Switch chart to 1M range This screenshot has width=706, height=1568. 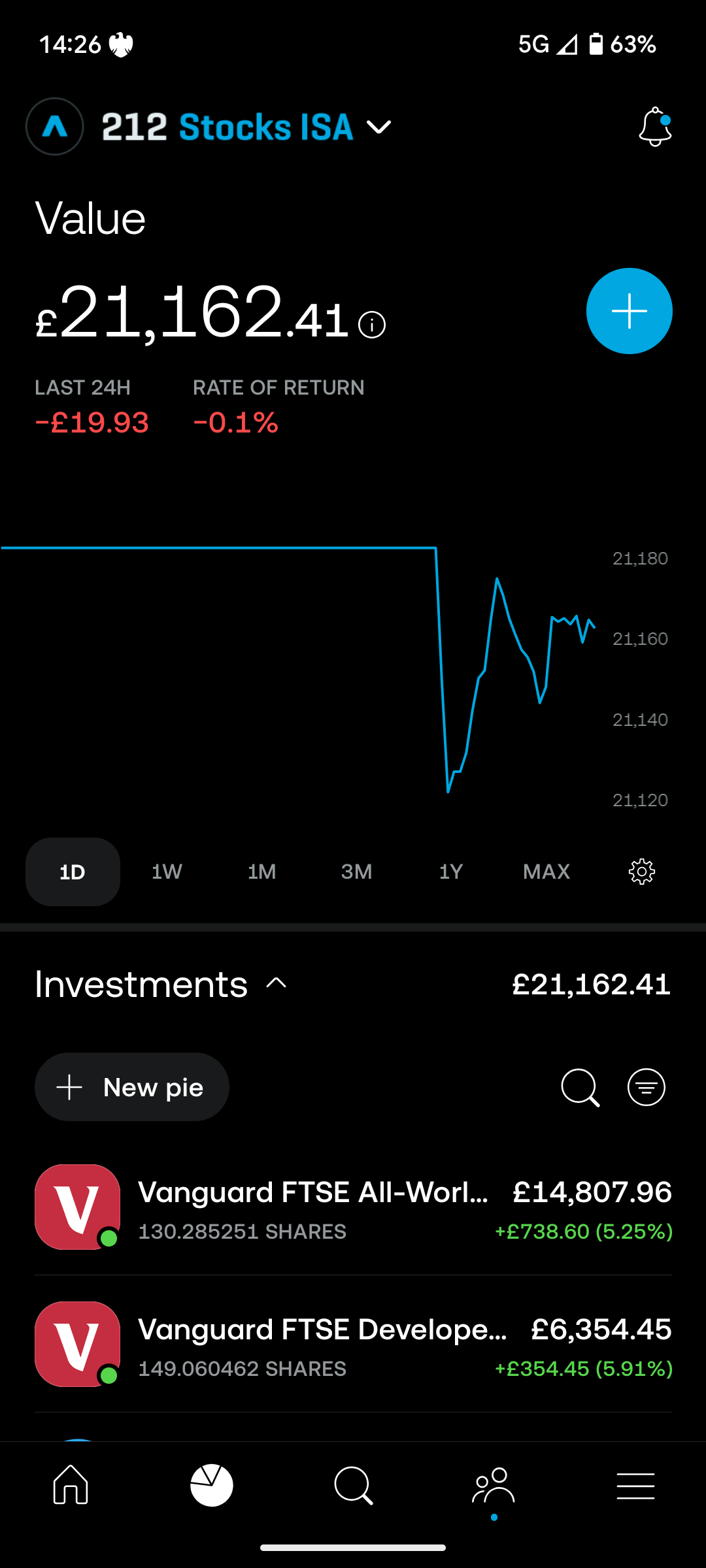coord(261,872)
